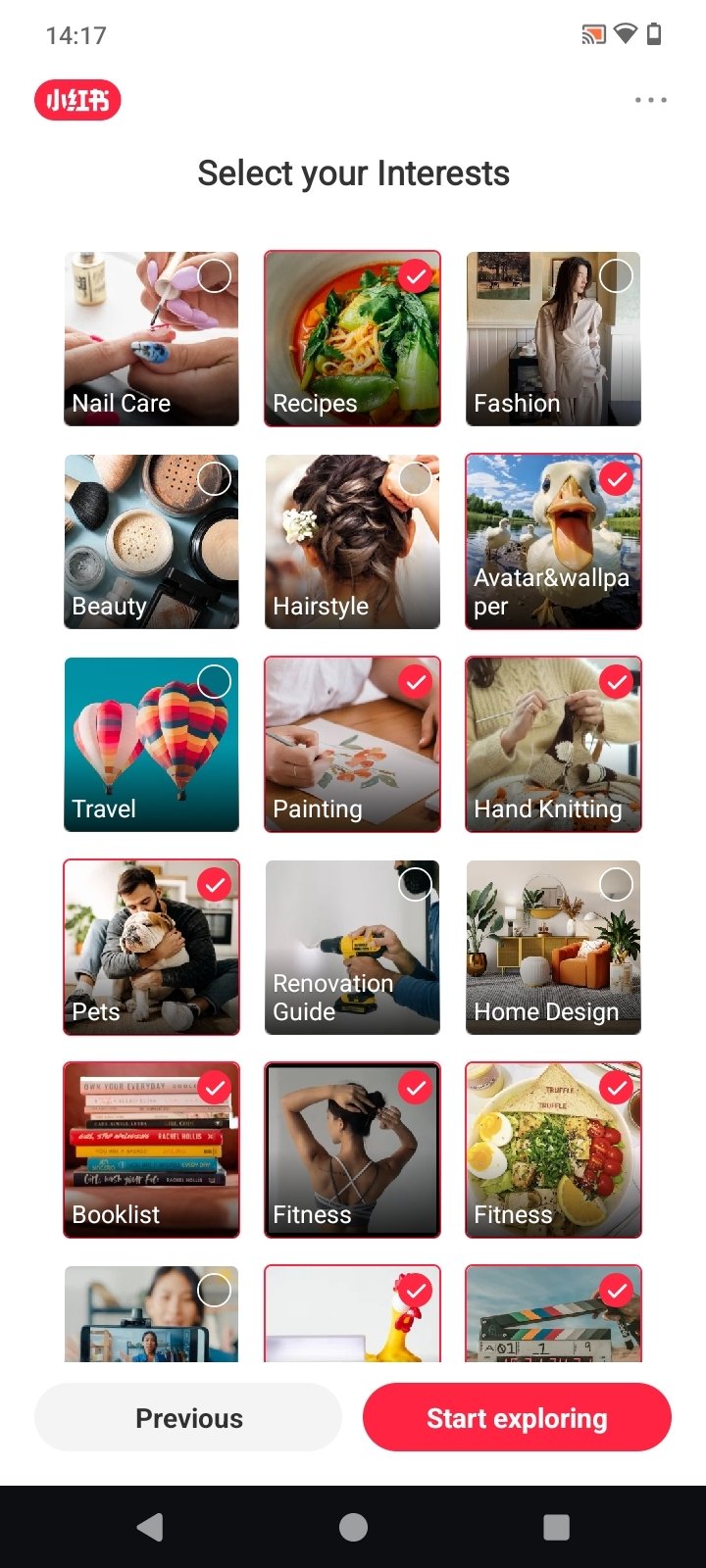Go back using the system back button
706x1568 pixels.
[150, 1527]
